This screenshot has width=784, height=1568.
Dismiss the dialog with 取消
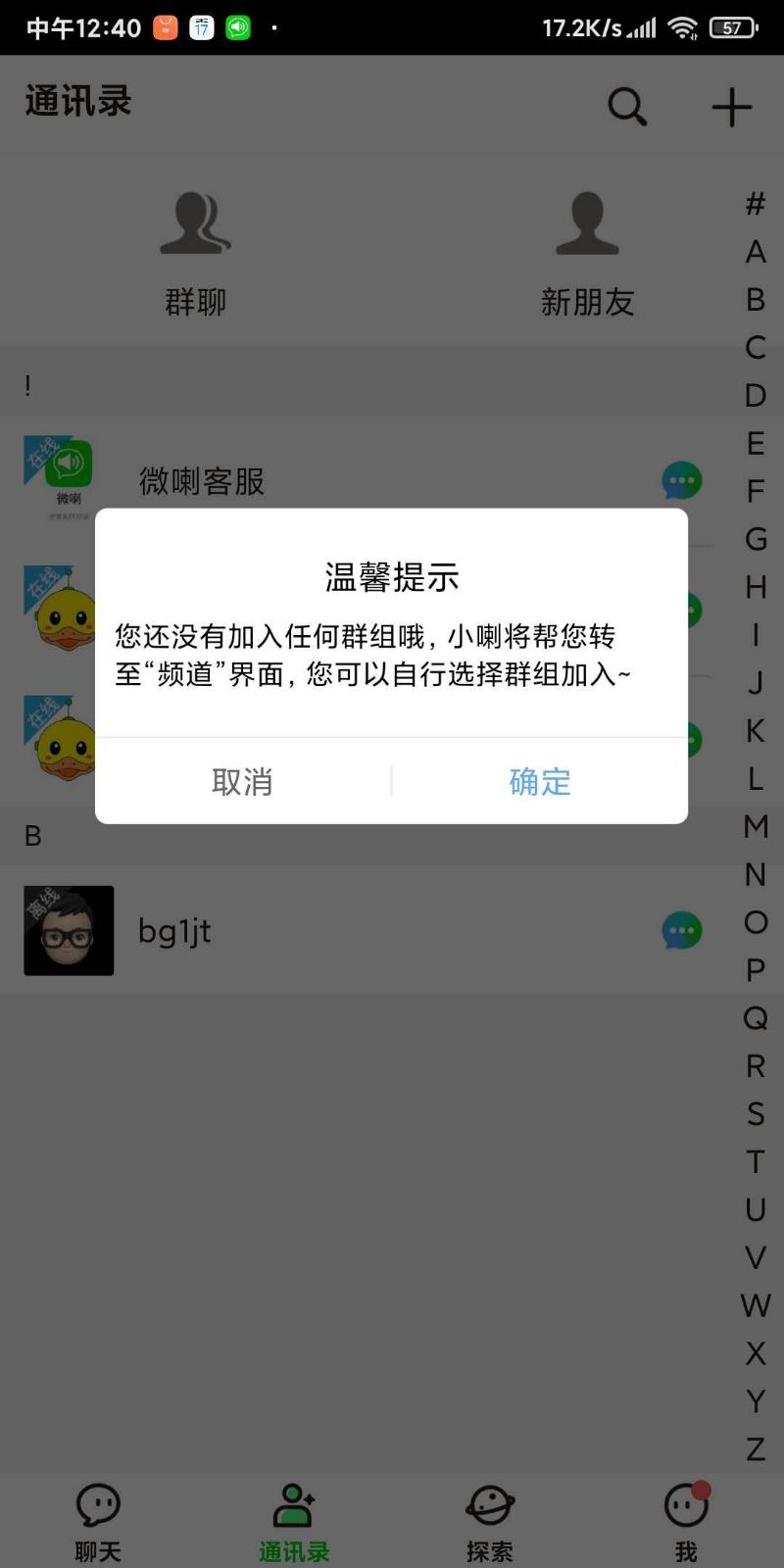(x=242, y=781)
